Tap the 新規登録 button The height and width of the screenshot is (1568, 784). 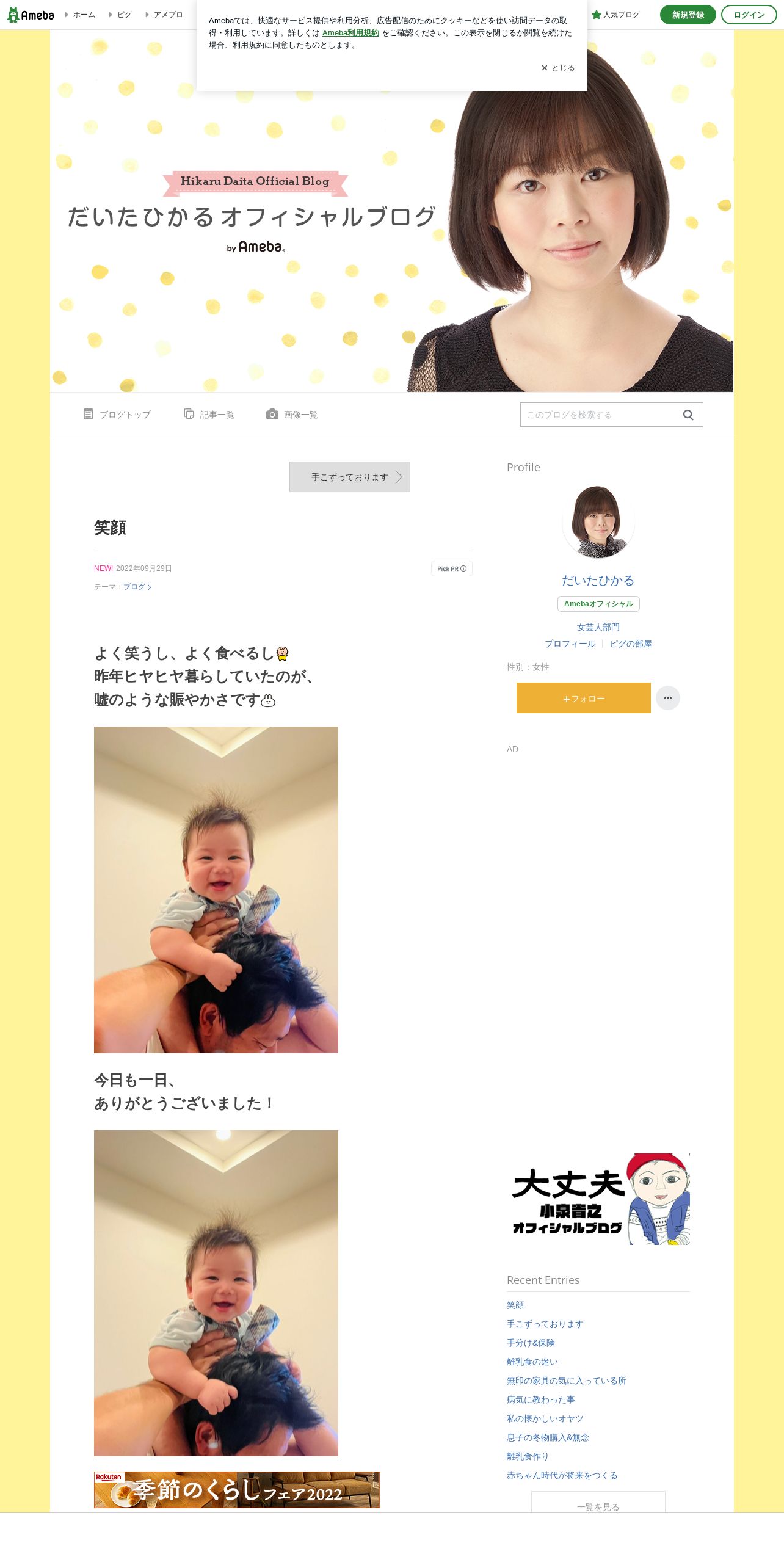(688, 15)
